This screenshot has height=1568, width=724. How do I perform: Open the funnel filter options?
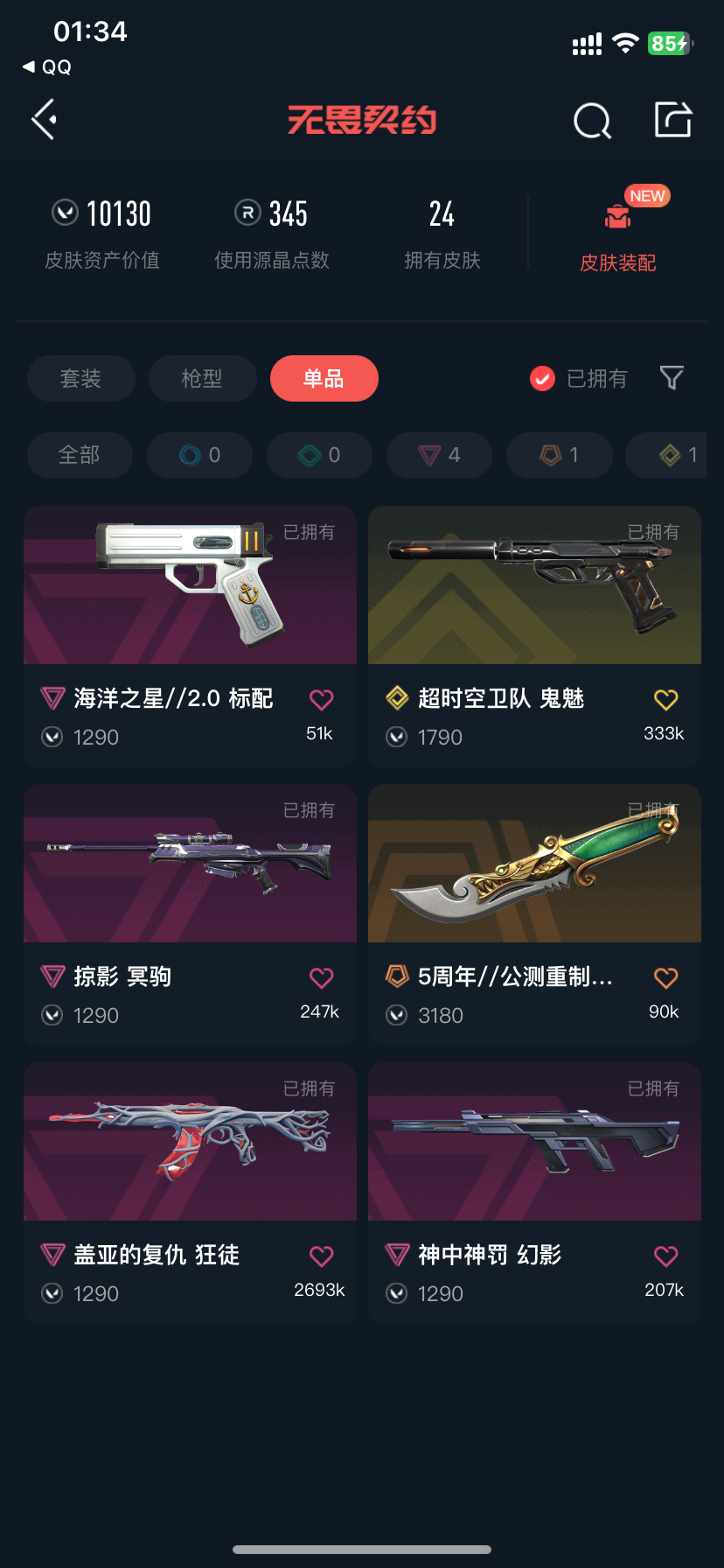(x=672, y=378)
